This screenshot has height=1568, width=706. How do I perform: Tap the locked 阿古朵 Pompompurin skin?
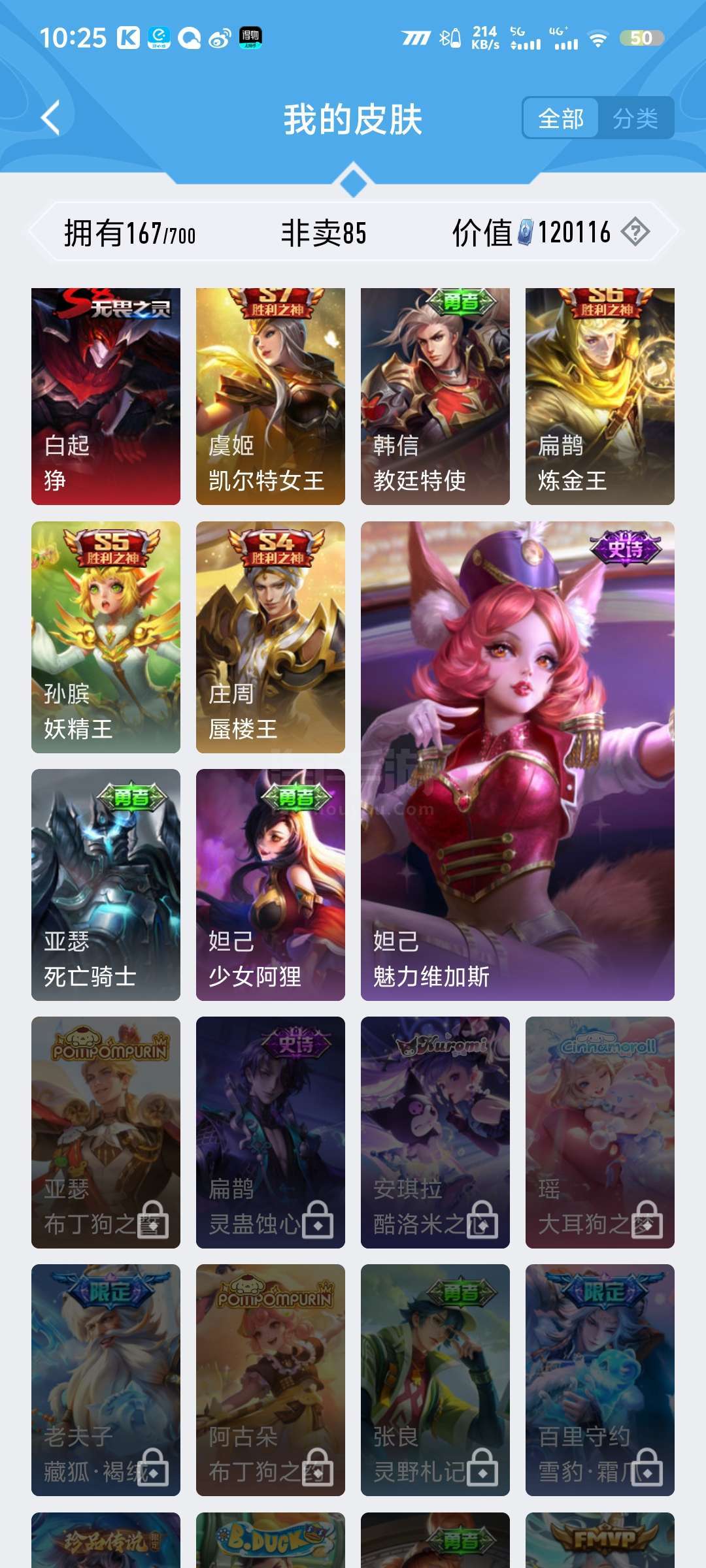pos(271,1380)
